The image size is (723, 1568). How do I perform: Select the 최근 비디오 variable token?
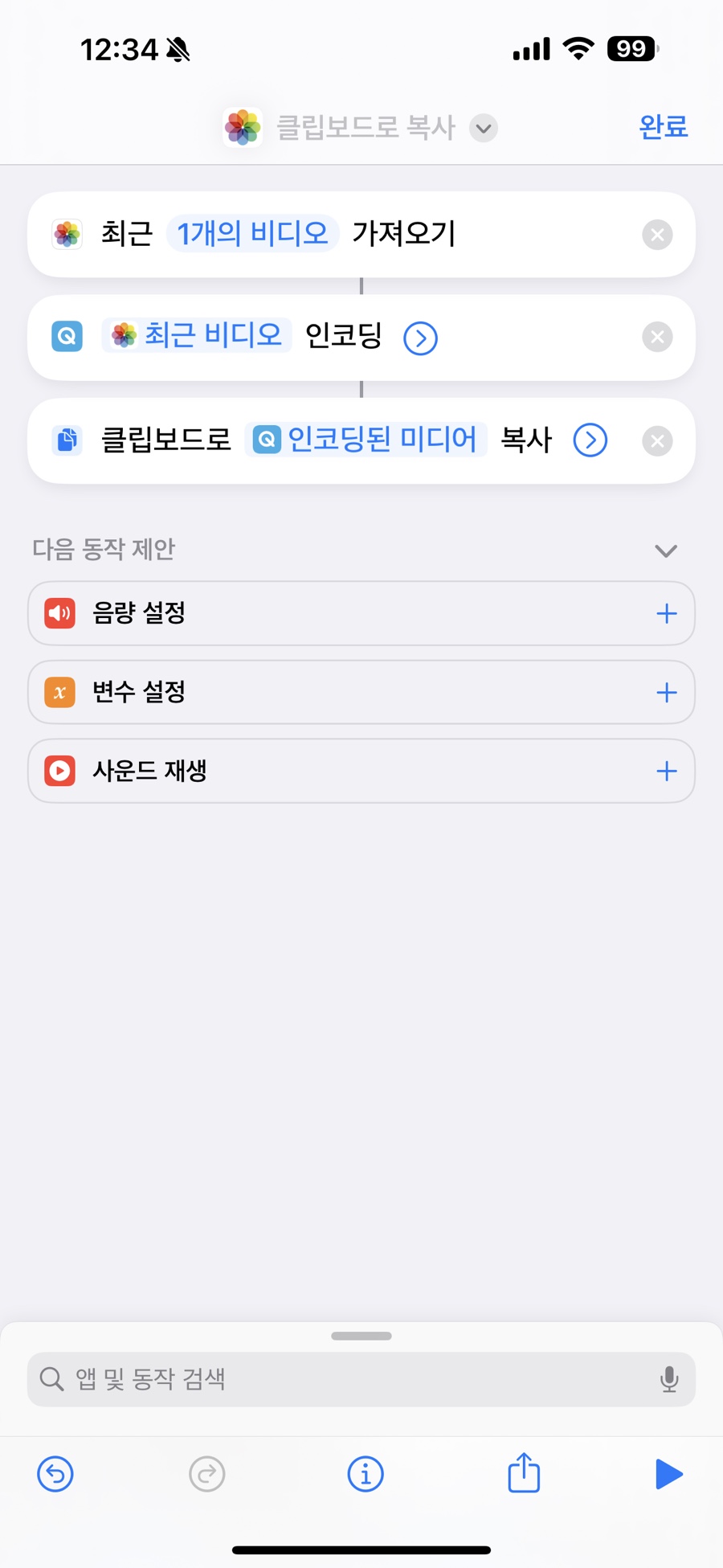click(x=197, y=335)
